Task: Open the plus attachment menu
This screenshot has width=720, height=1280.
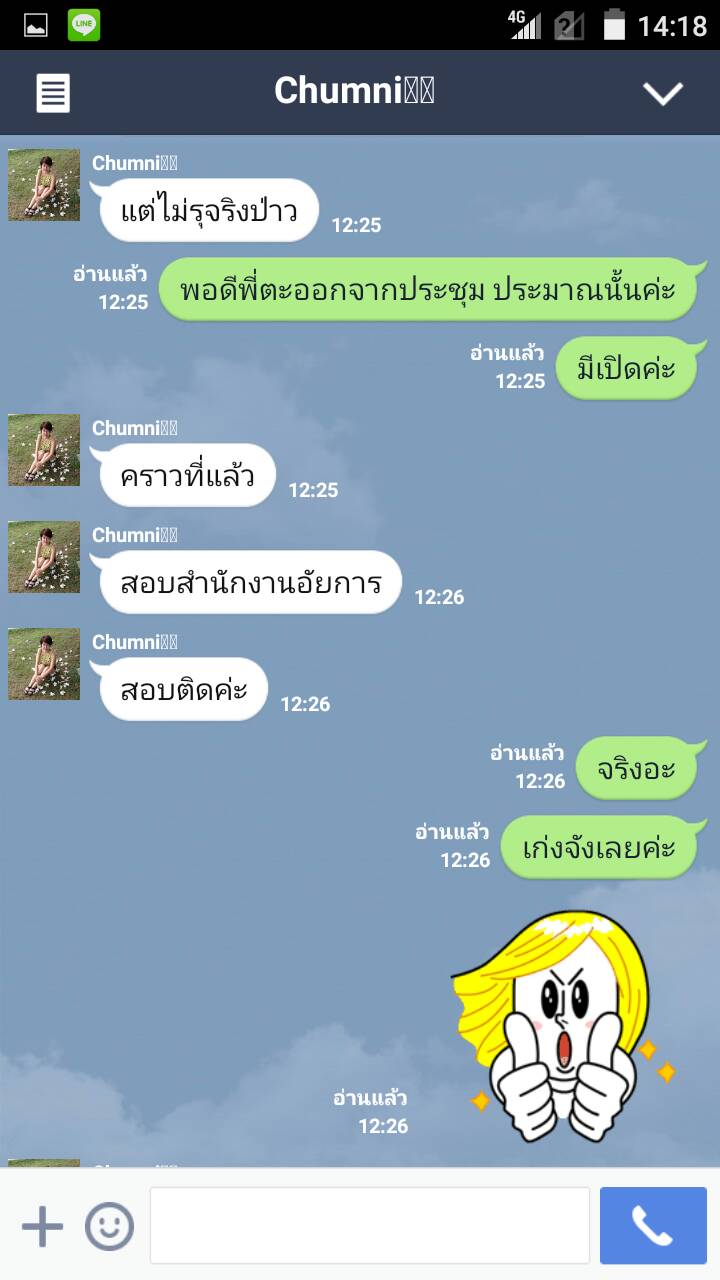Action: point(42,1226)
